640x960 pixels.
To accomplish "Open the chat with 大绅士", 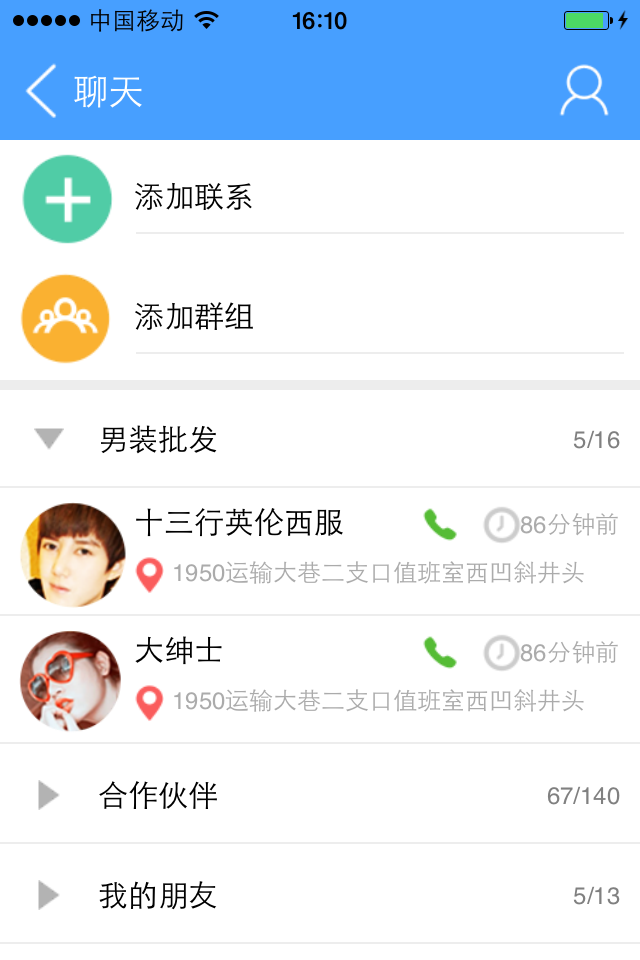I will (179, 652).
